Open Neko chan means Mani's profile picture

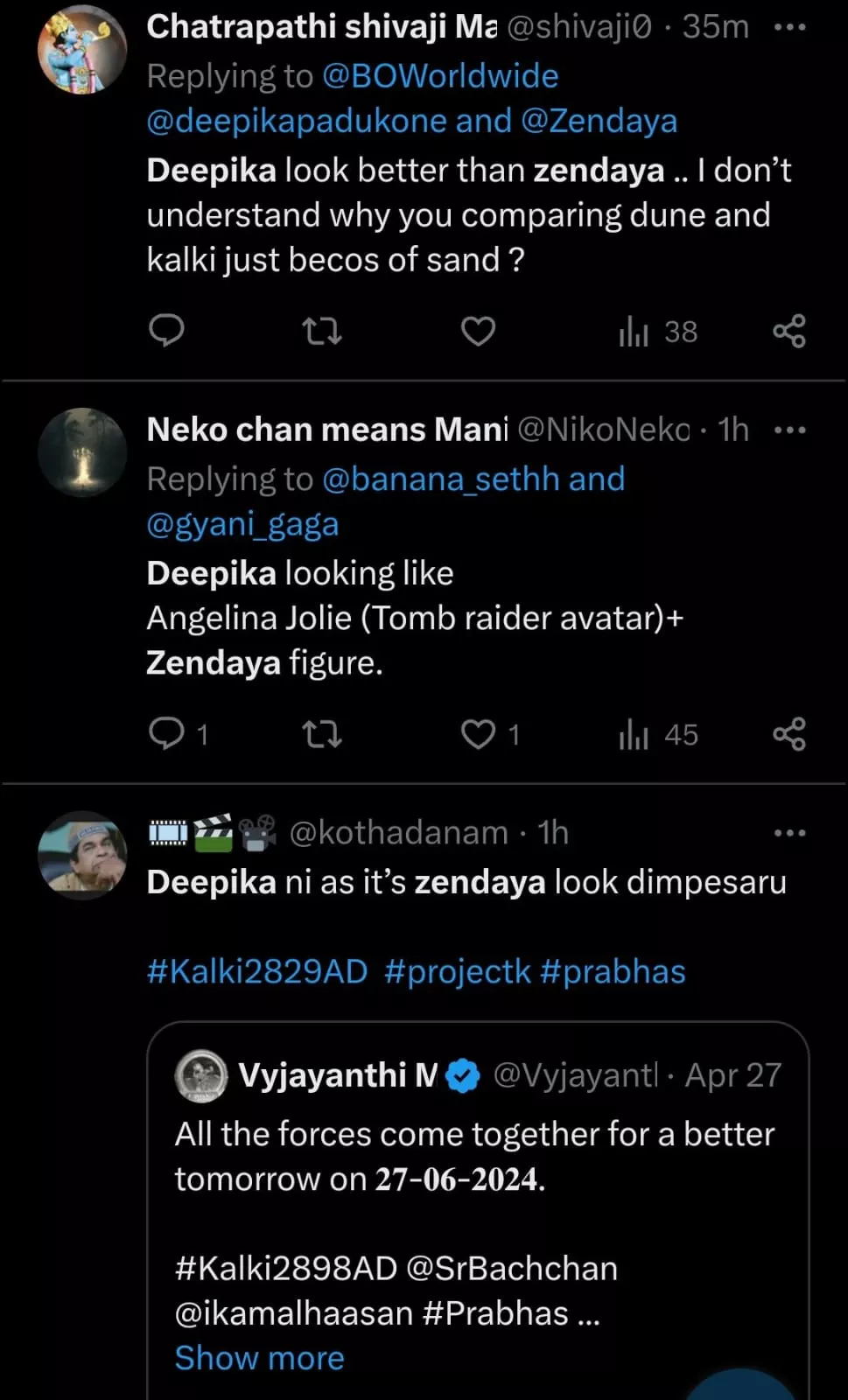coord(81,452)
